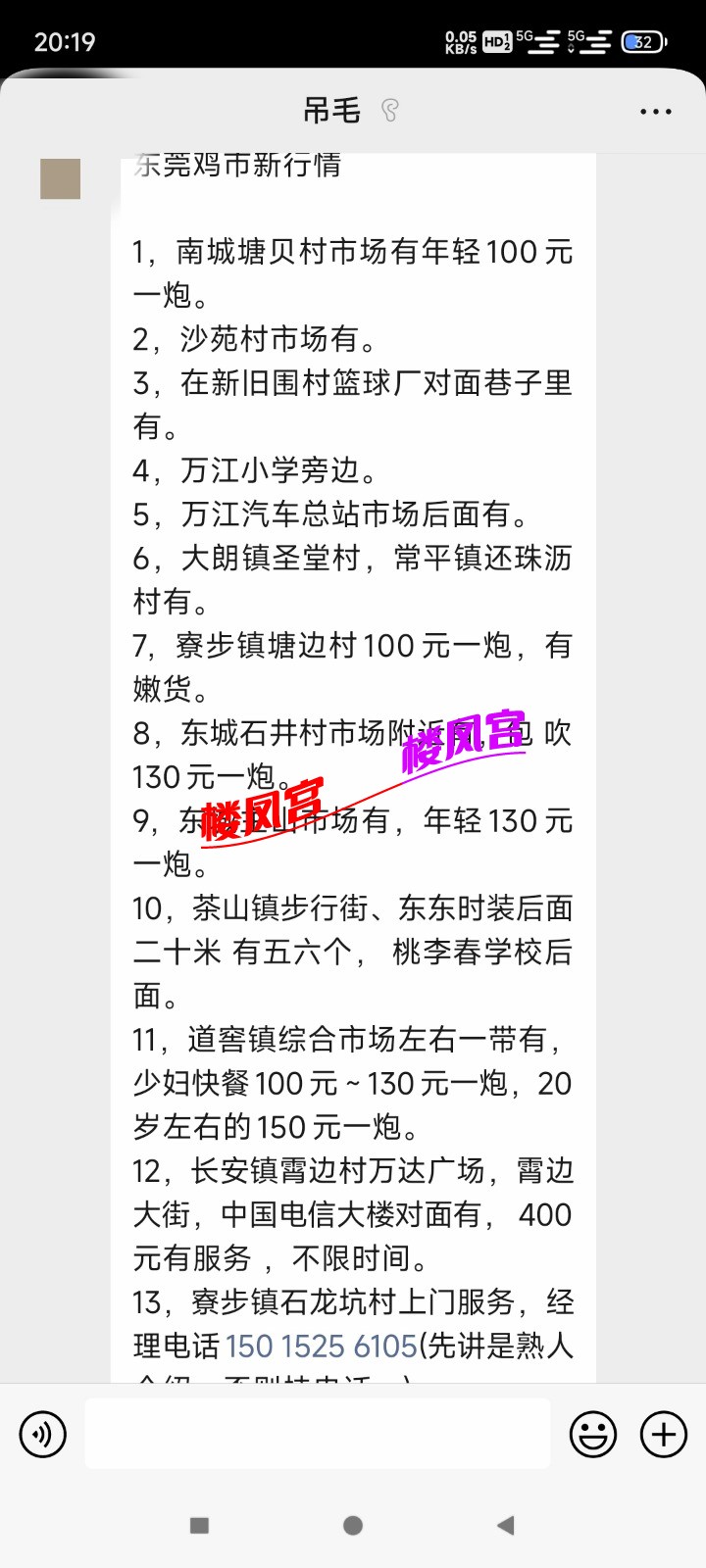Screen dimensions: 706x1568
Task: Go back using system back button
Action: click(x=505, y=1525)
